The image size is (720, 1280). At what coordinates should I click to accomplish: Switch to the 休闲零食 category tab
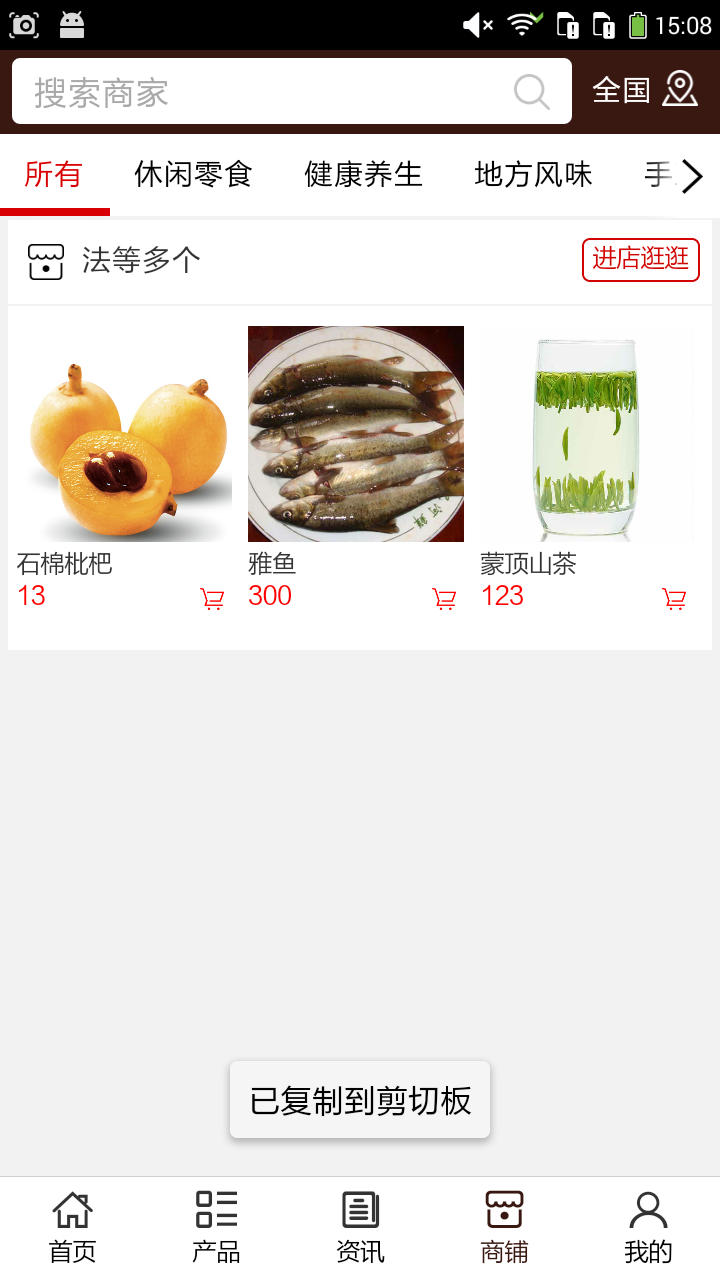point(193,175)
